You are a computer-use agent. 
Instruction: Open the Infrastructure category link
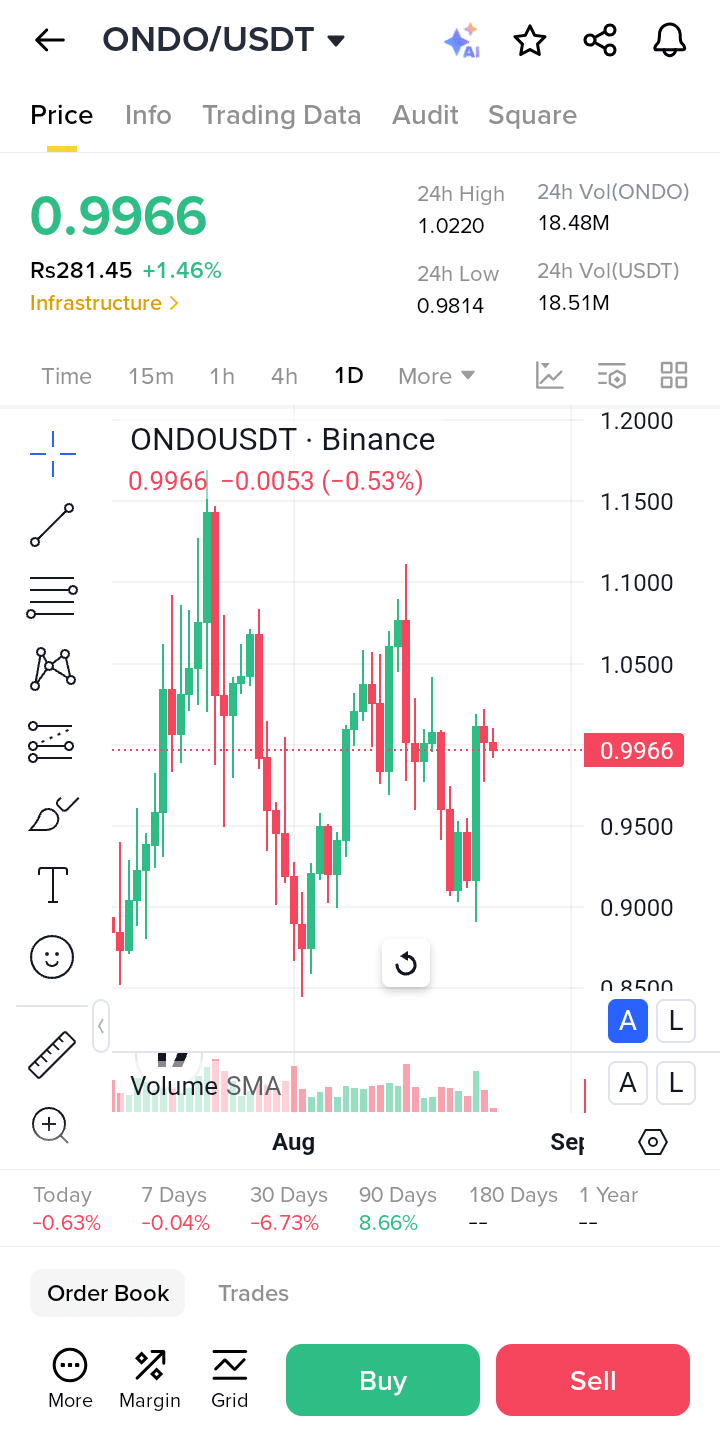pyautogui.click(x=104, y=303)
